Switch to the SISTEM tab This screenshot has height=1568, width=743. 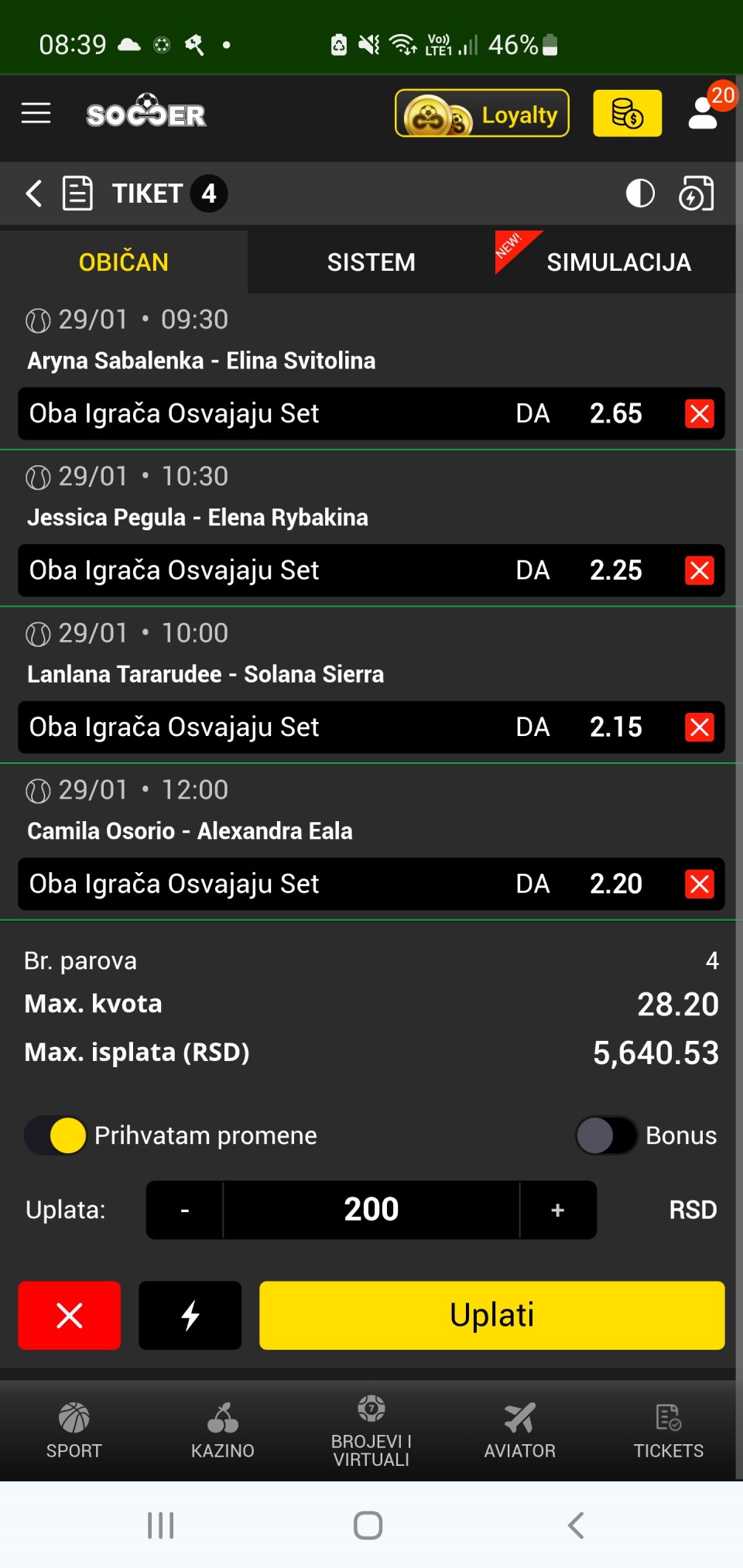point(371,262)
